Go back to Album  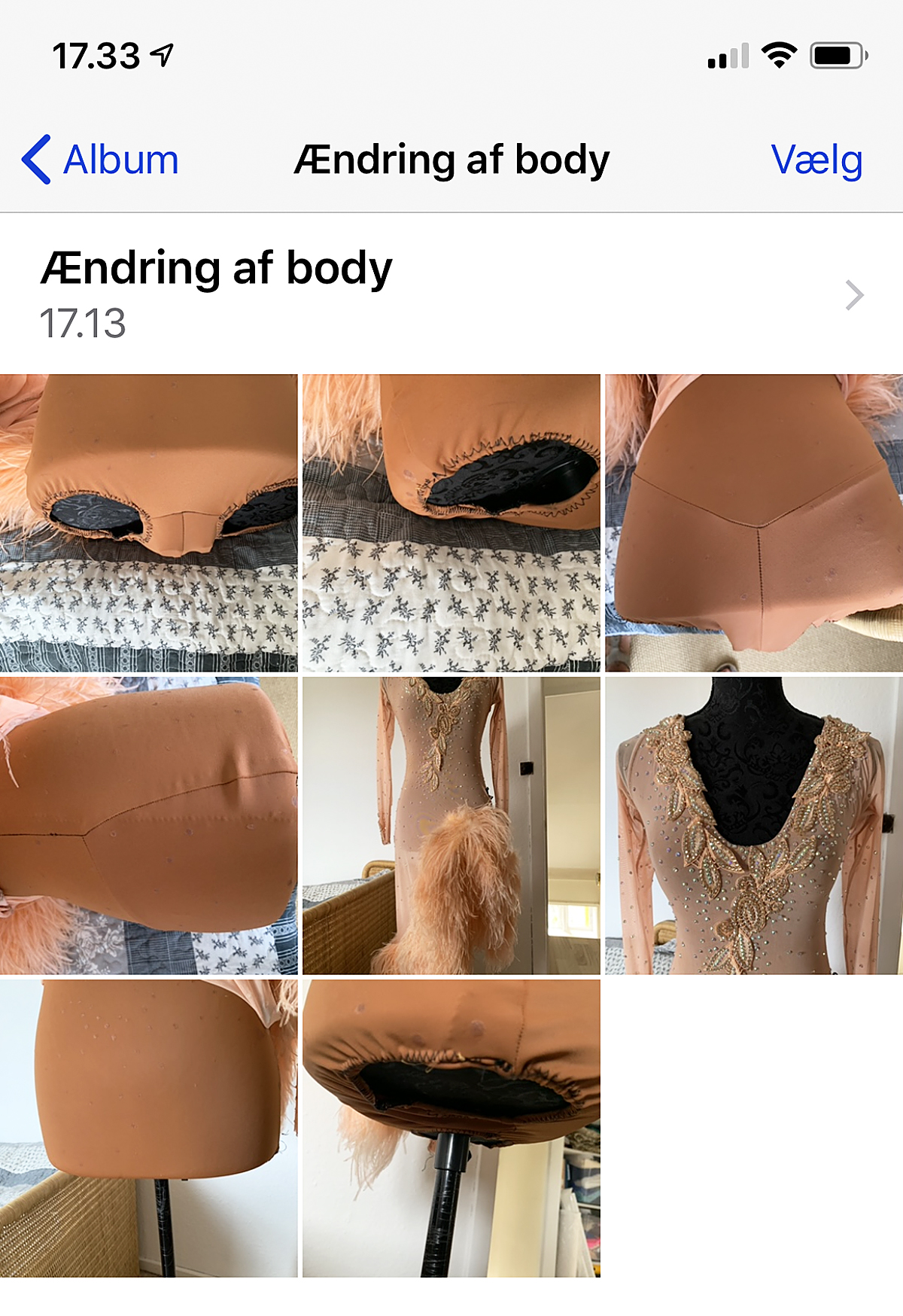point(102,160)
